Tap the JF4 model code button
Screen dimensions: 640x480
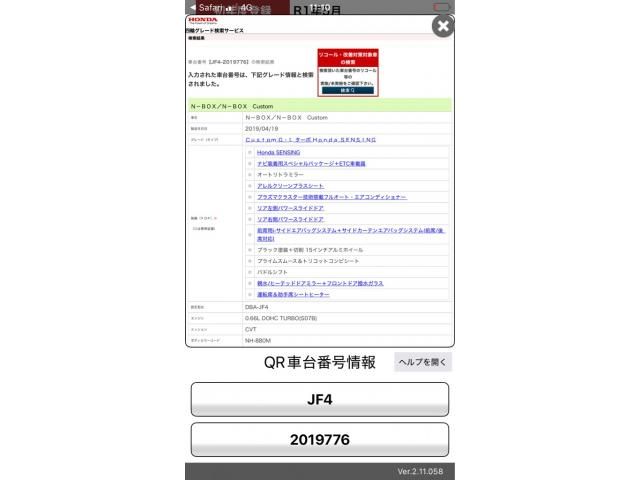(319, 399)
